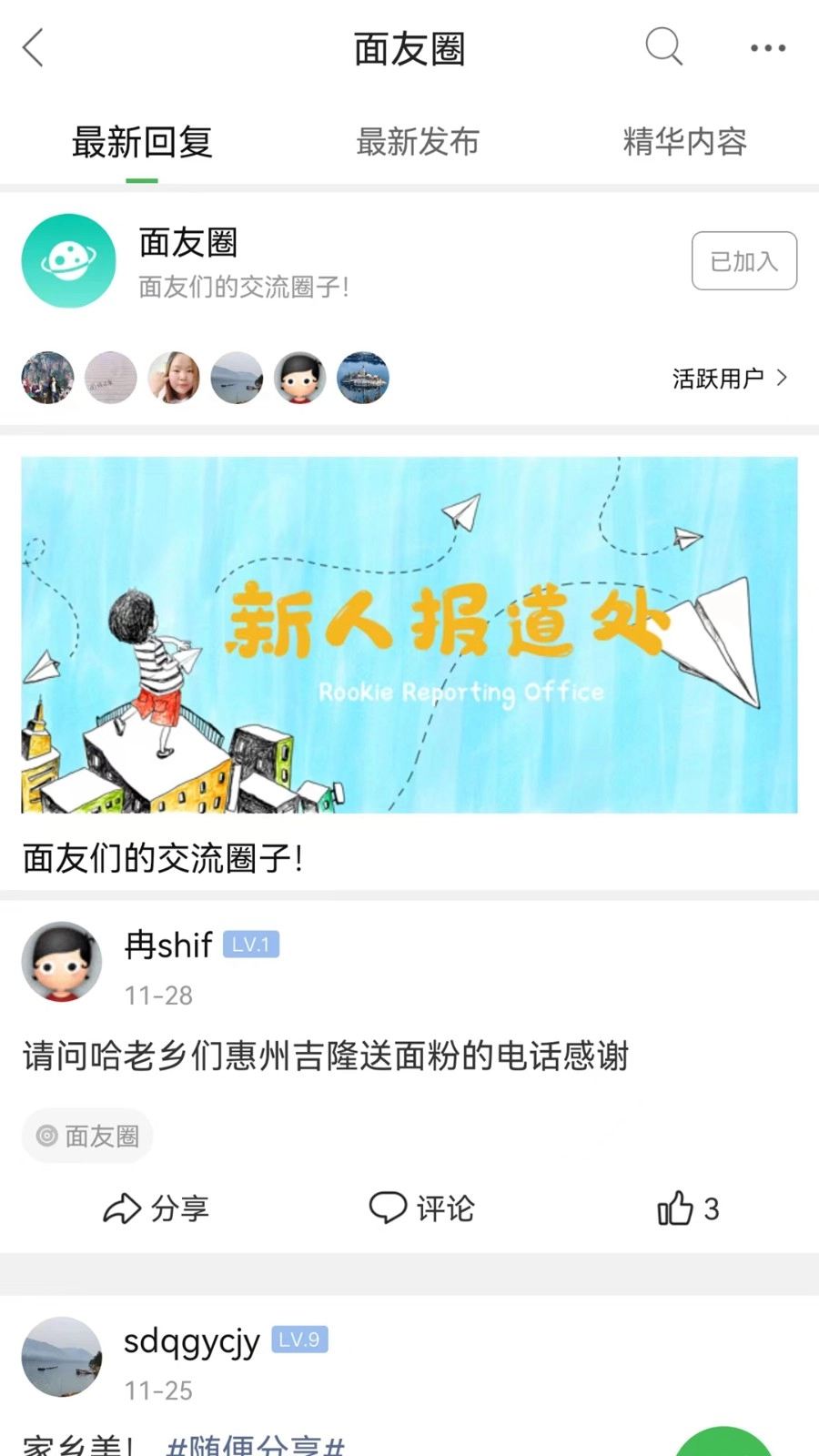Toggle 已加入 membership status
The width and height of the screenshot is (819, 1456).
[x=744, y=261]
